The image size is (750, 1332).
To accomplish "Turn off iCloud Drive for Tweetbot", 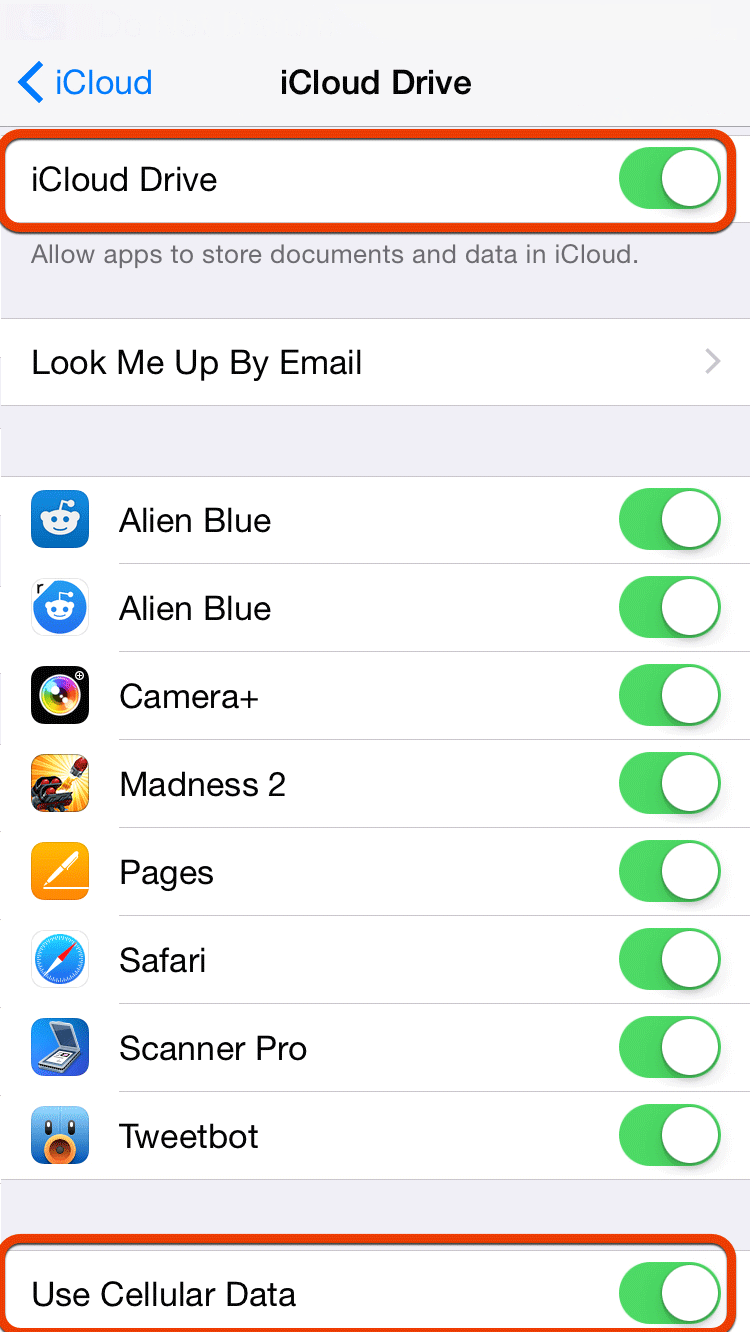I will click(x=669, y=1136).
